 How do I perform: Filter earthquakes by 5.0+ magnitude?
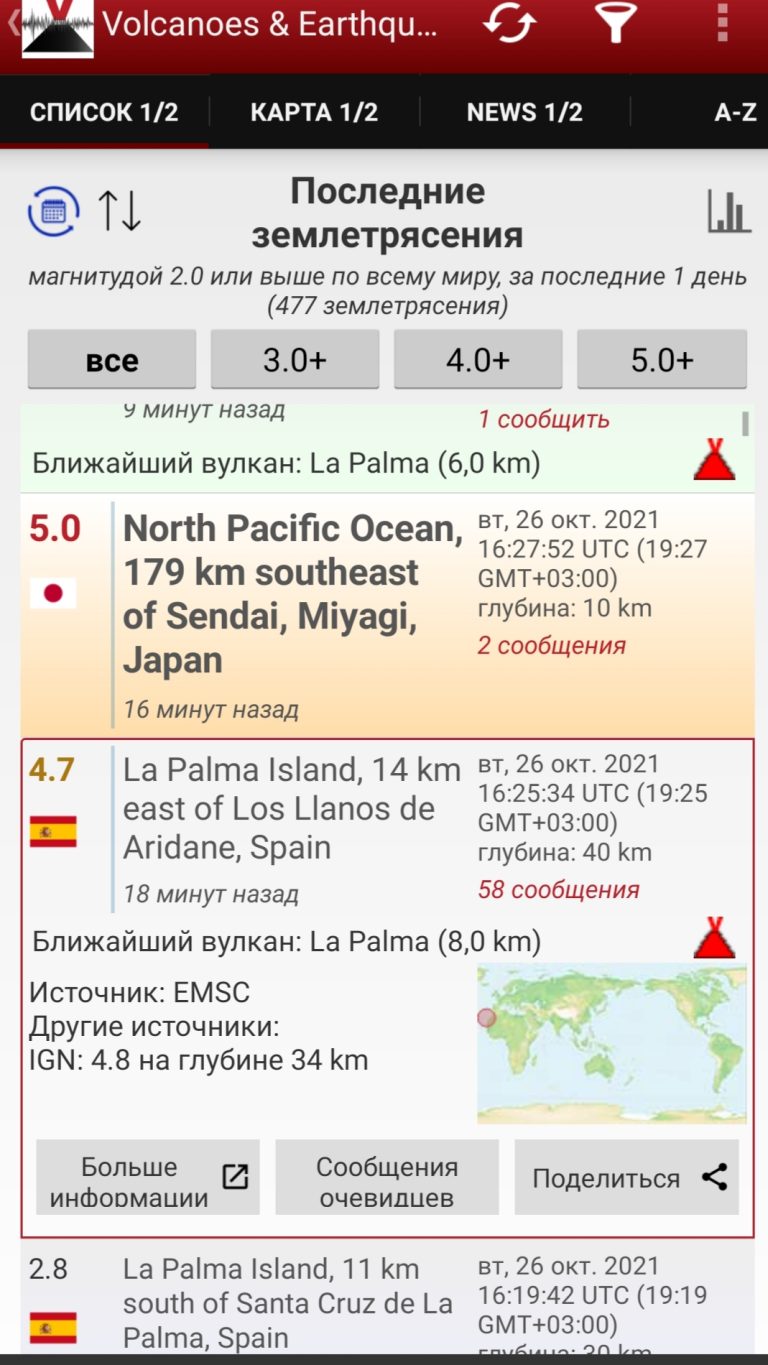click(662, 360)
